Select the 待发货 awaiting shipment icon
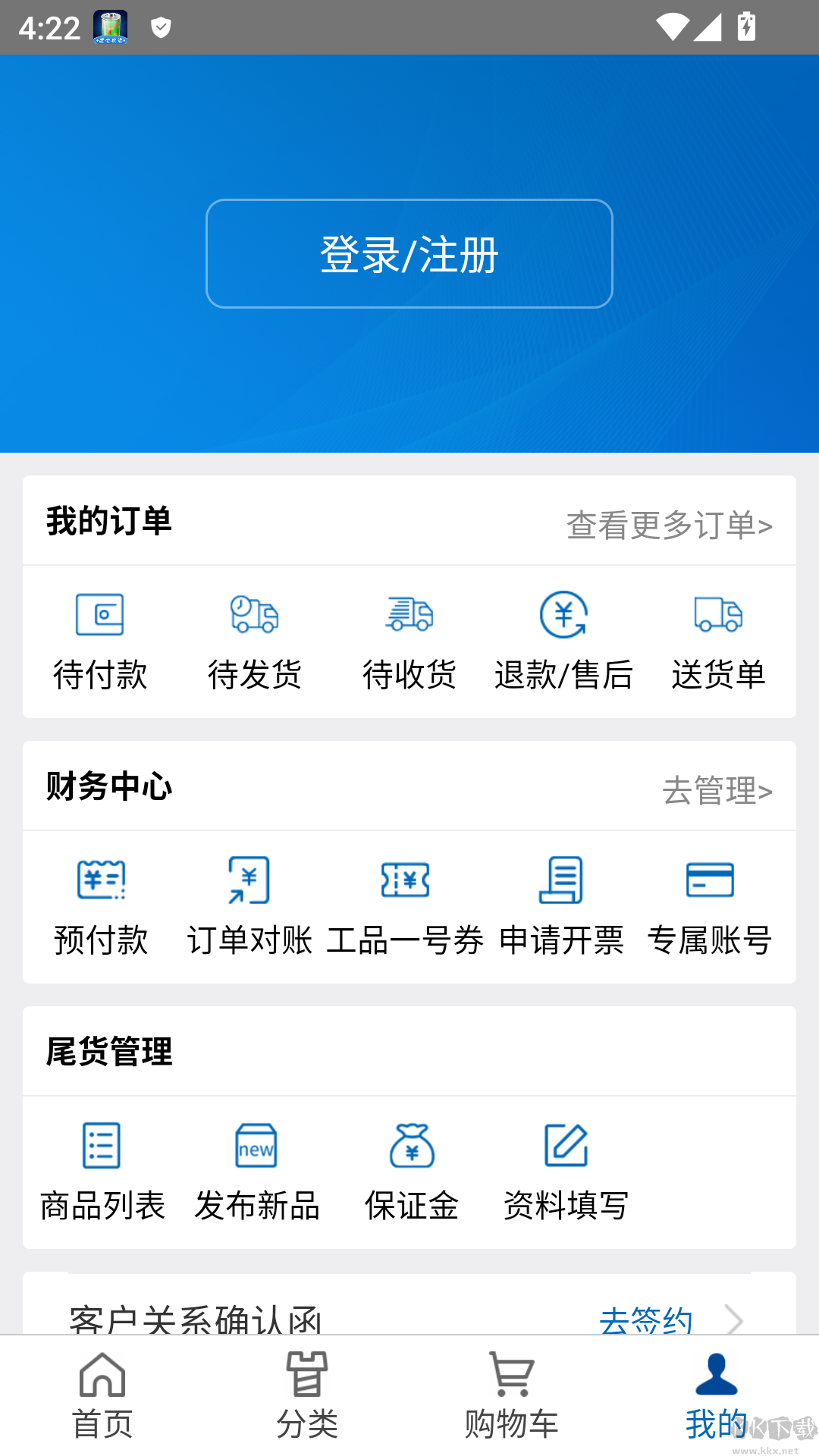 click(255, 641)
